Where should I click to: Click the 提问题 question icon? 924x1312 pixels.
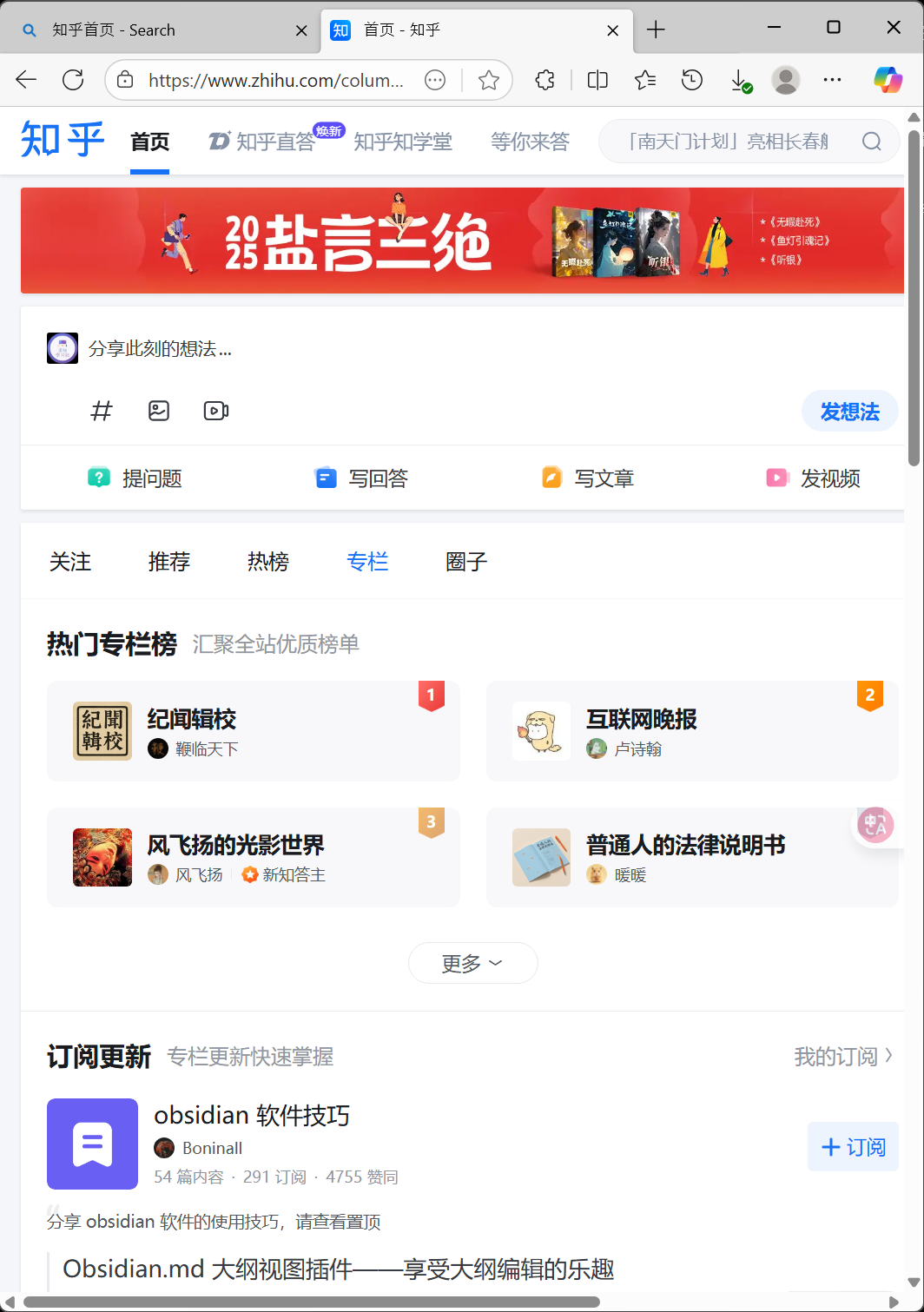tap(98, 478)
